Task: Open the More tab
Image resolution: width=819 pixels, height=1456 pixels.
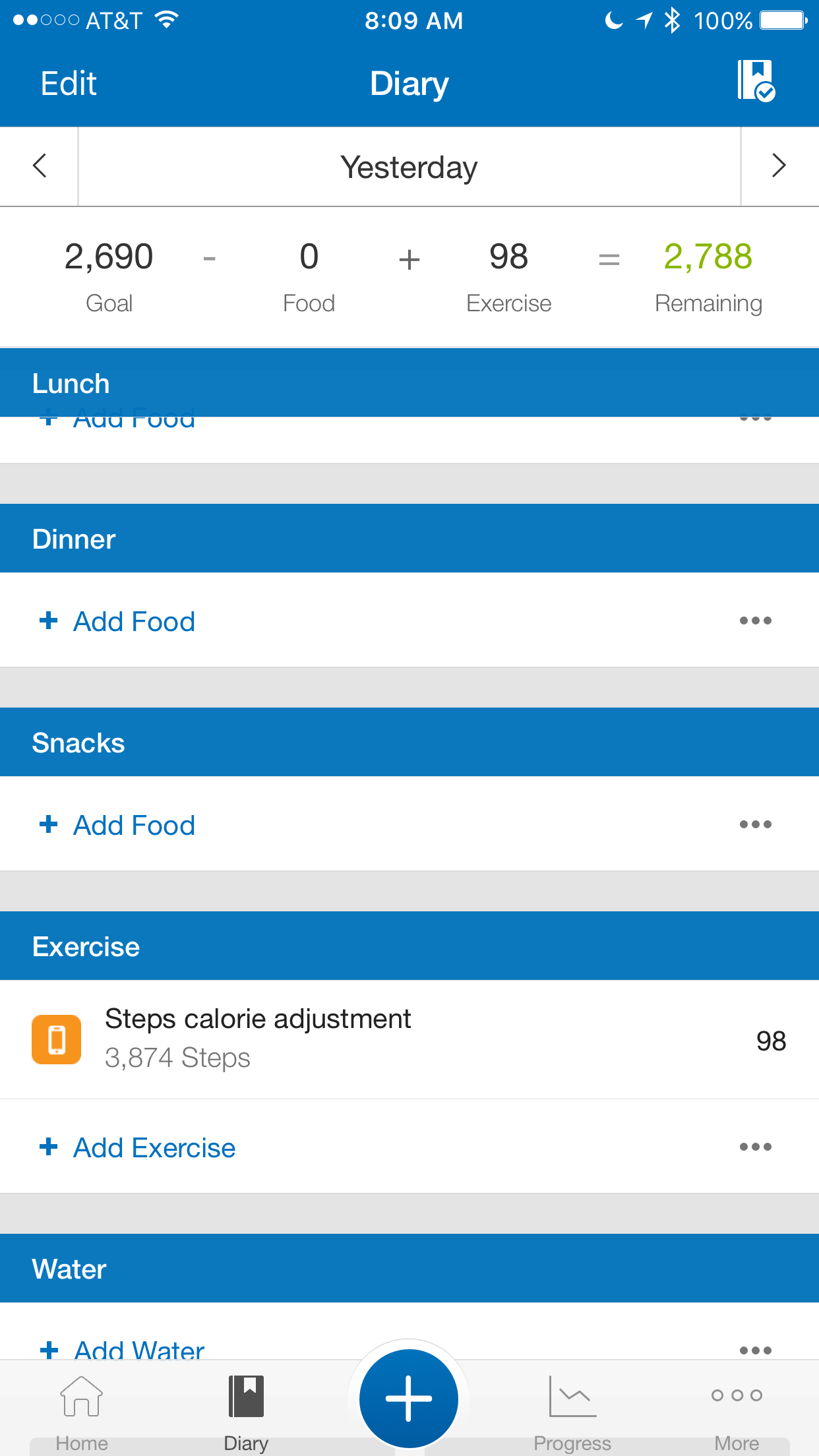Action: point(737,1412)
